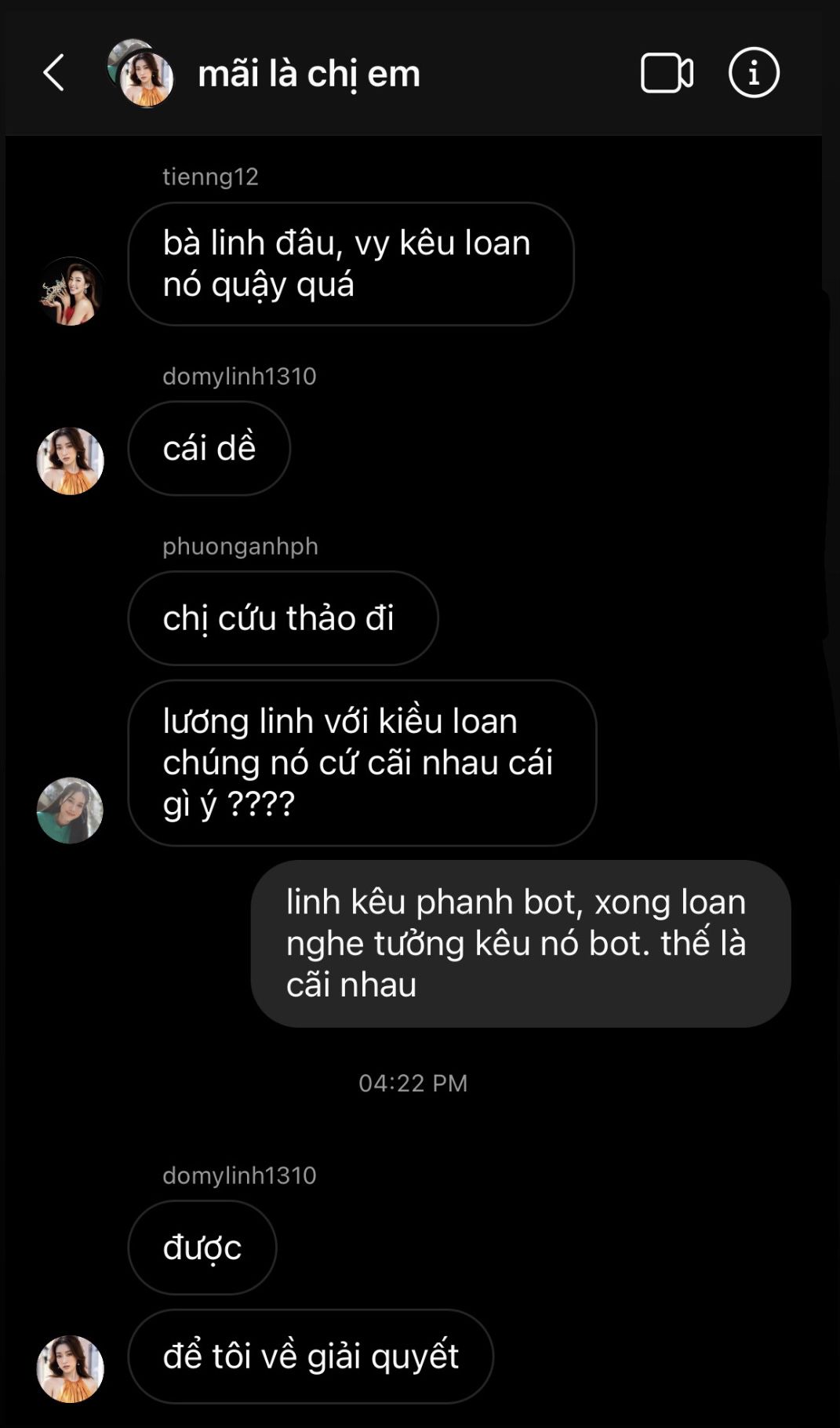Open group chat info details
The image size is (840, 1428).
(x=753, y=73)
